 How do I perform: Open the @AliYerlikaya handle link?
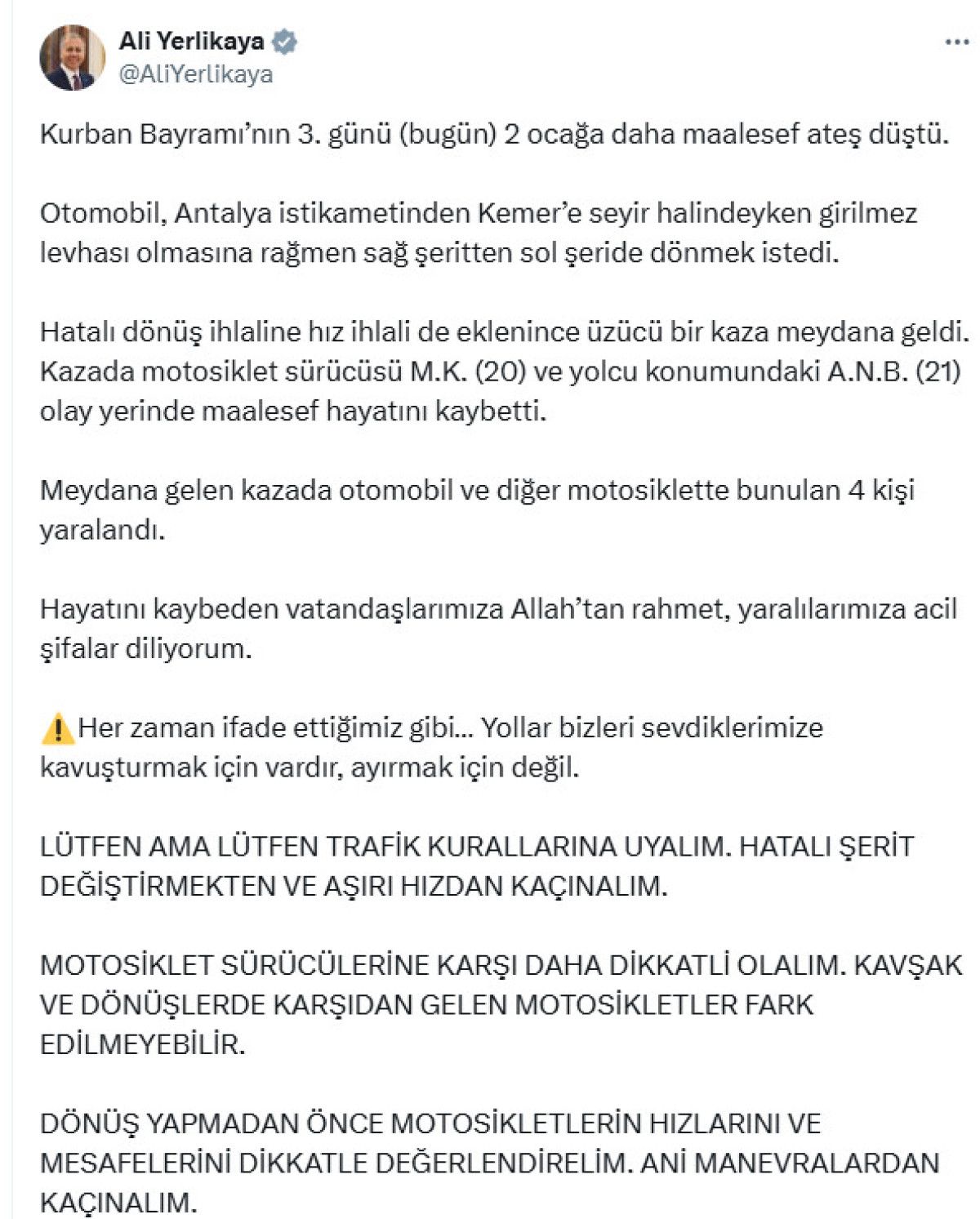(196, 74)
